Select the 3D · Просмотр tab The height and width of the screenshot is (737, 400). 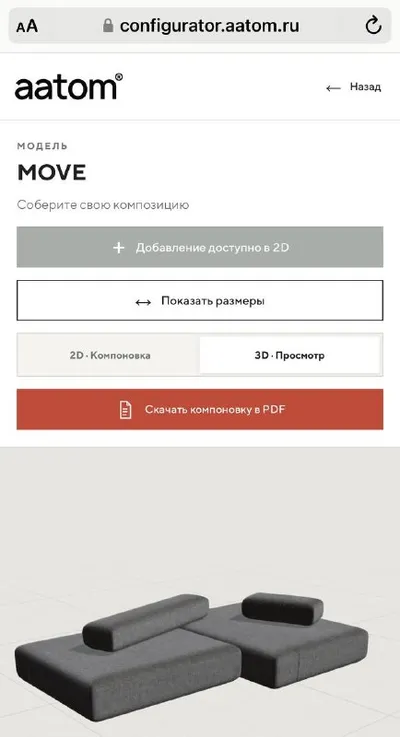point(290,355)
